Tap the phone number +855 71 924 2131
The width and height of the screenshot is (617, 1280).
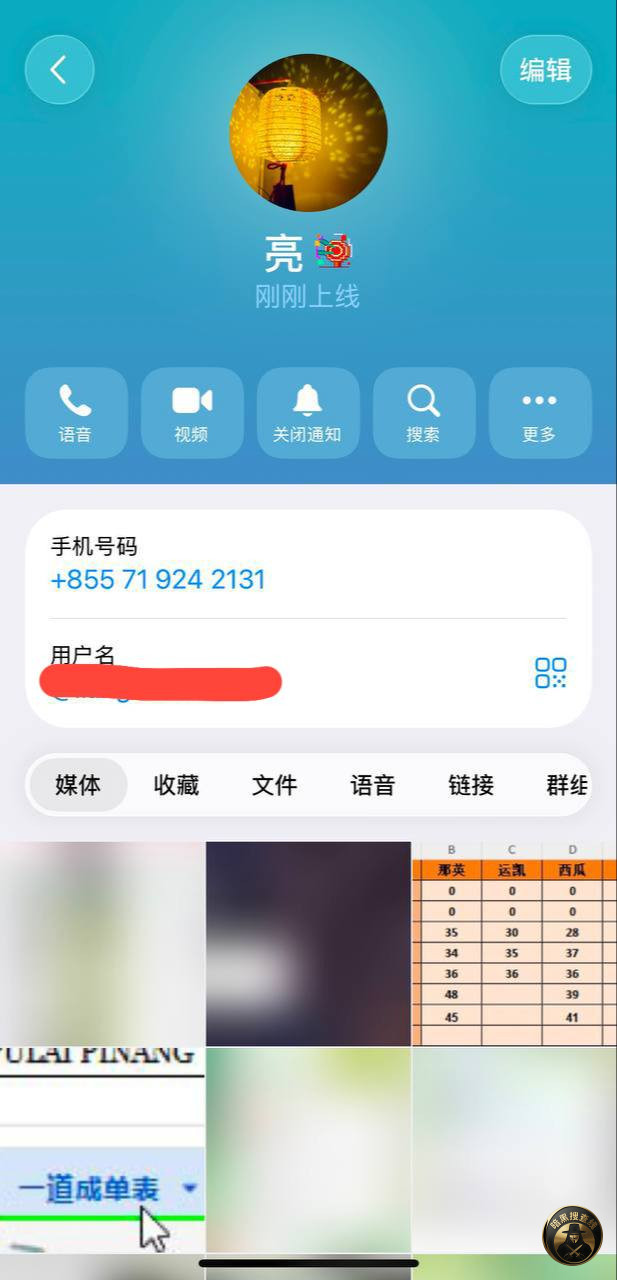pyautogui.click(x=158, y=580)
